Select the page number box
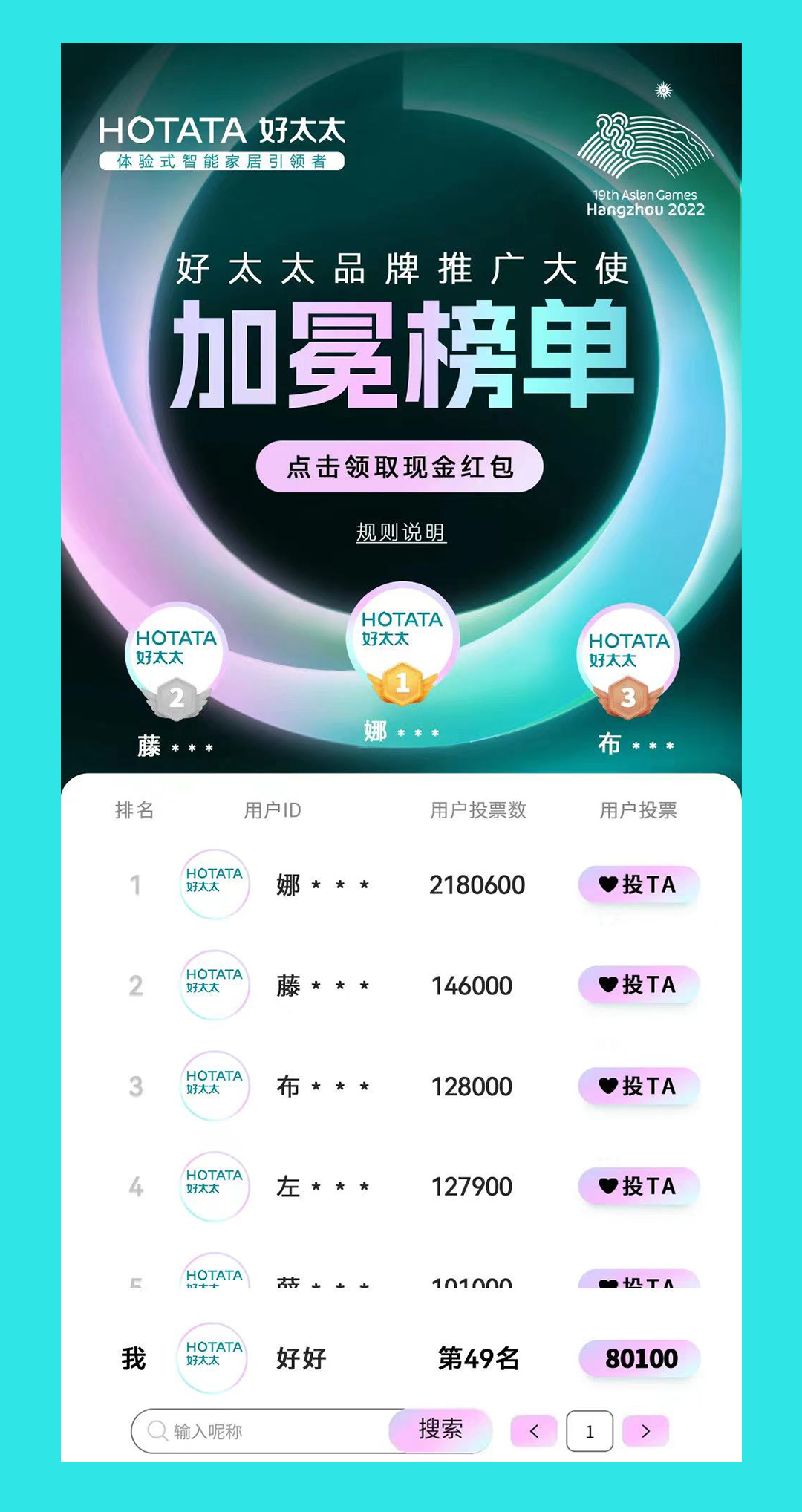The height and width of the screenshot is (1512, 802). point(590,1431)
